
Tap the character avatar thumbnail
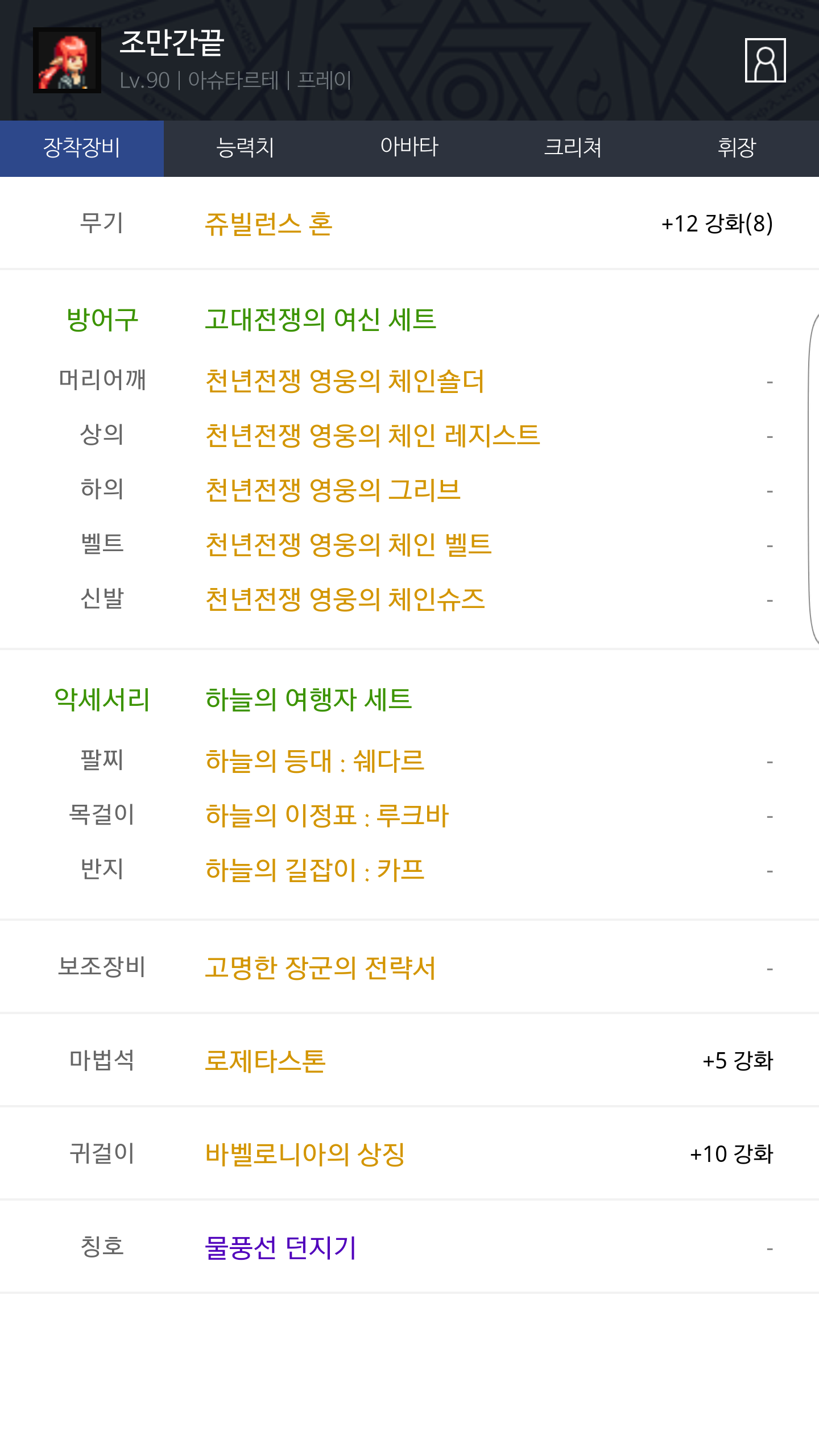click(x=67, y=60)
